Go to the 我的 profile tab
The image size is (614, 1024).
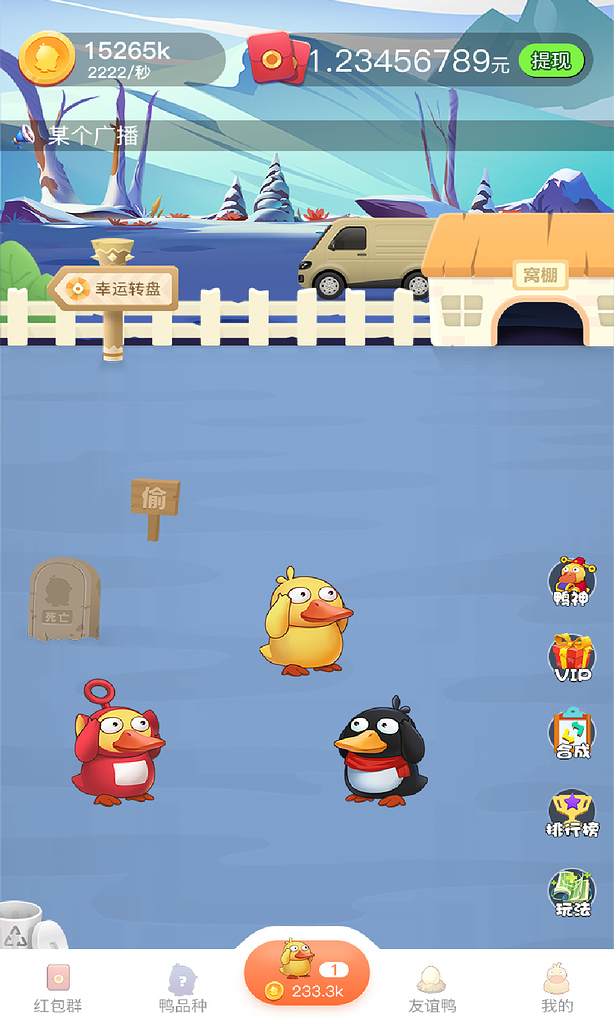tap(557, 988)
